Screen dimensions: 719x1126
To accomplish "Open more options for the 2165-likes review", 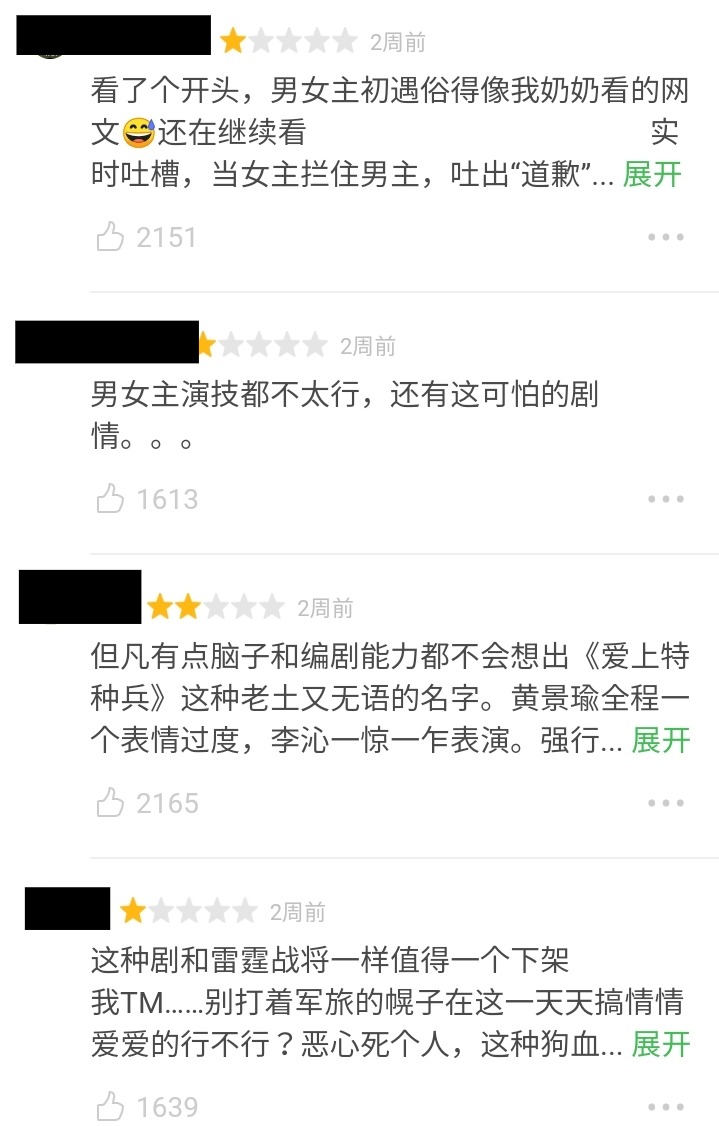I will click(x=665, y=803).
